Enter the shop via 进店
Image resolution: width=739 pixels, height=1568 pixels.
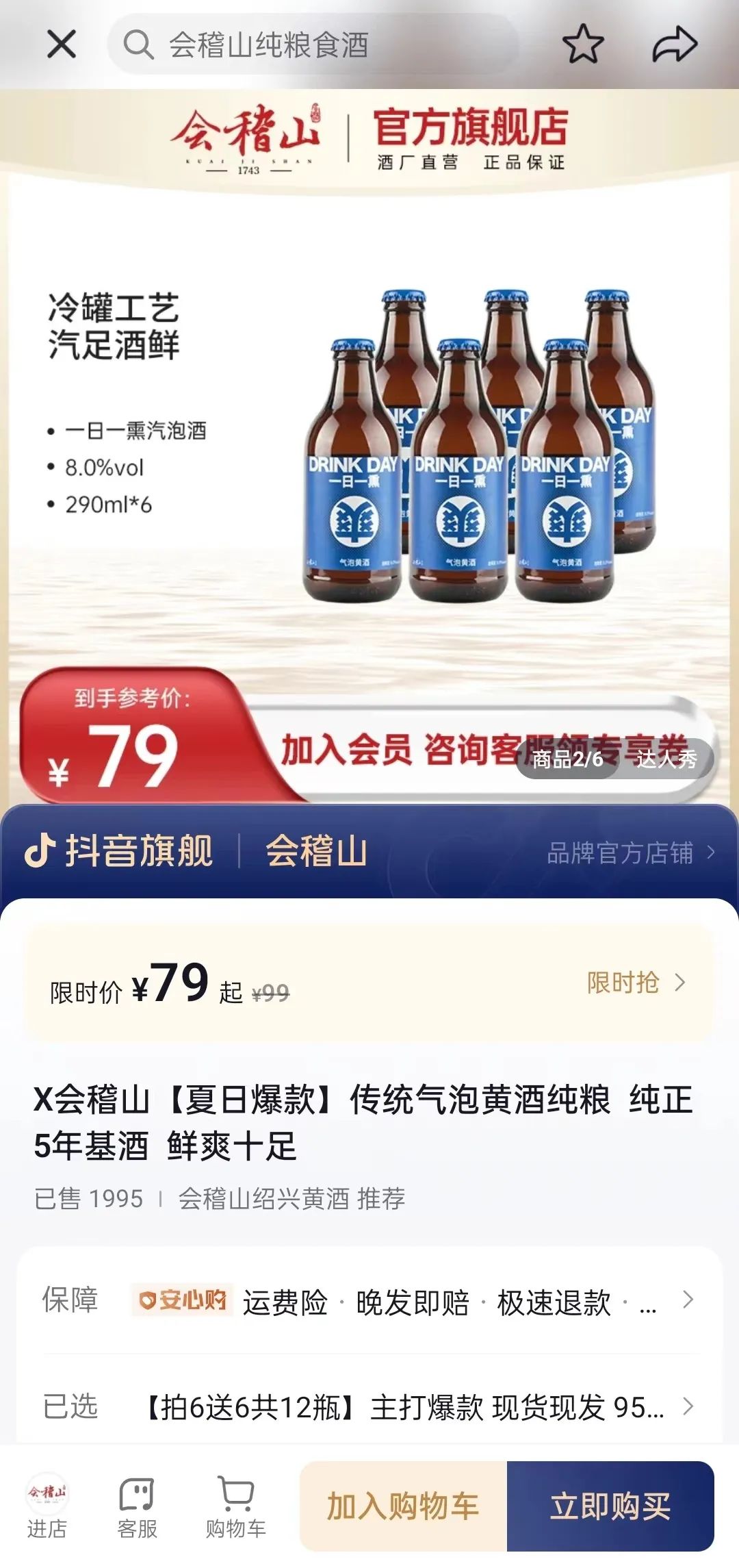(x=47, y=1506)
